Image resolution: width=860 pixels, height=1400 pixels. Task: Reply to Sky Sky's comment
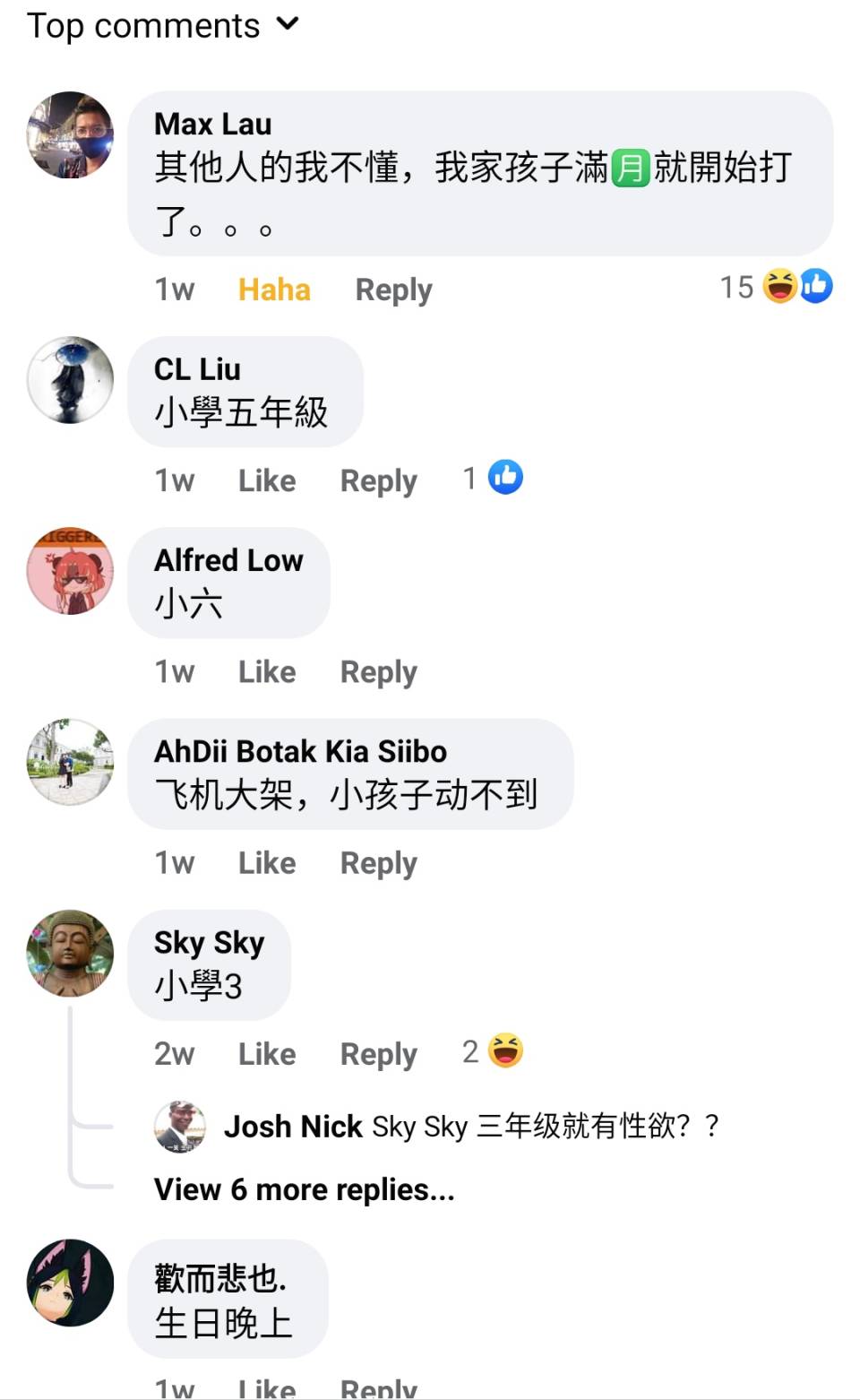378,1053
